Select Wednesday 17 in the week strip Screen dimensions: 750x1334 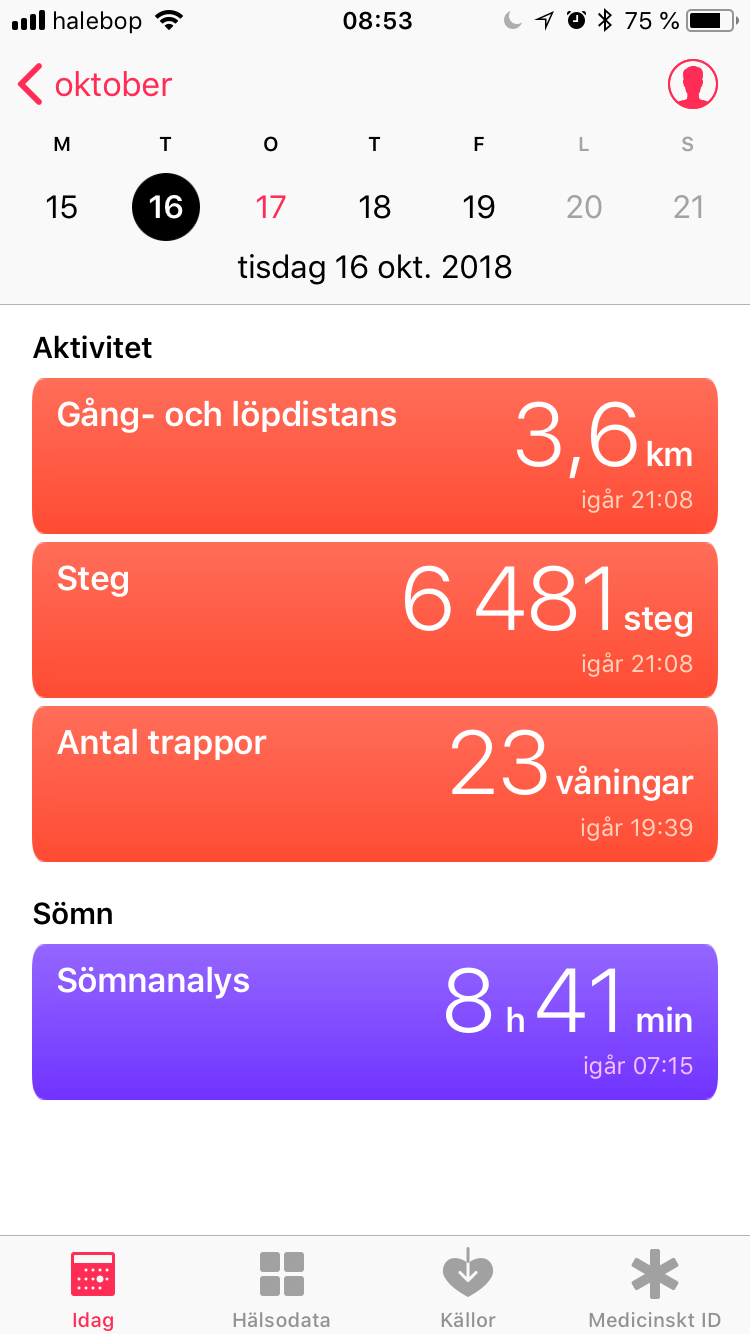[x=270, y=207]
